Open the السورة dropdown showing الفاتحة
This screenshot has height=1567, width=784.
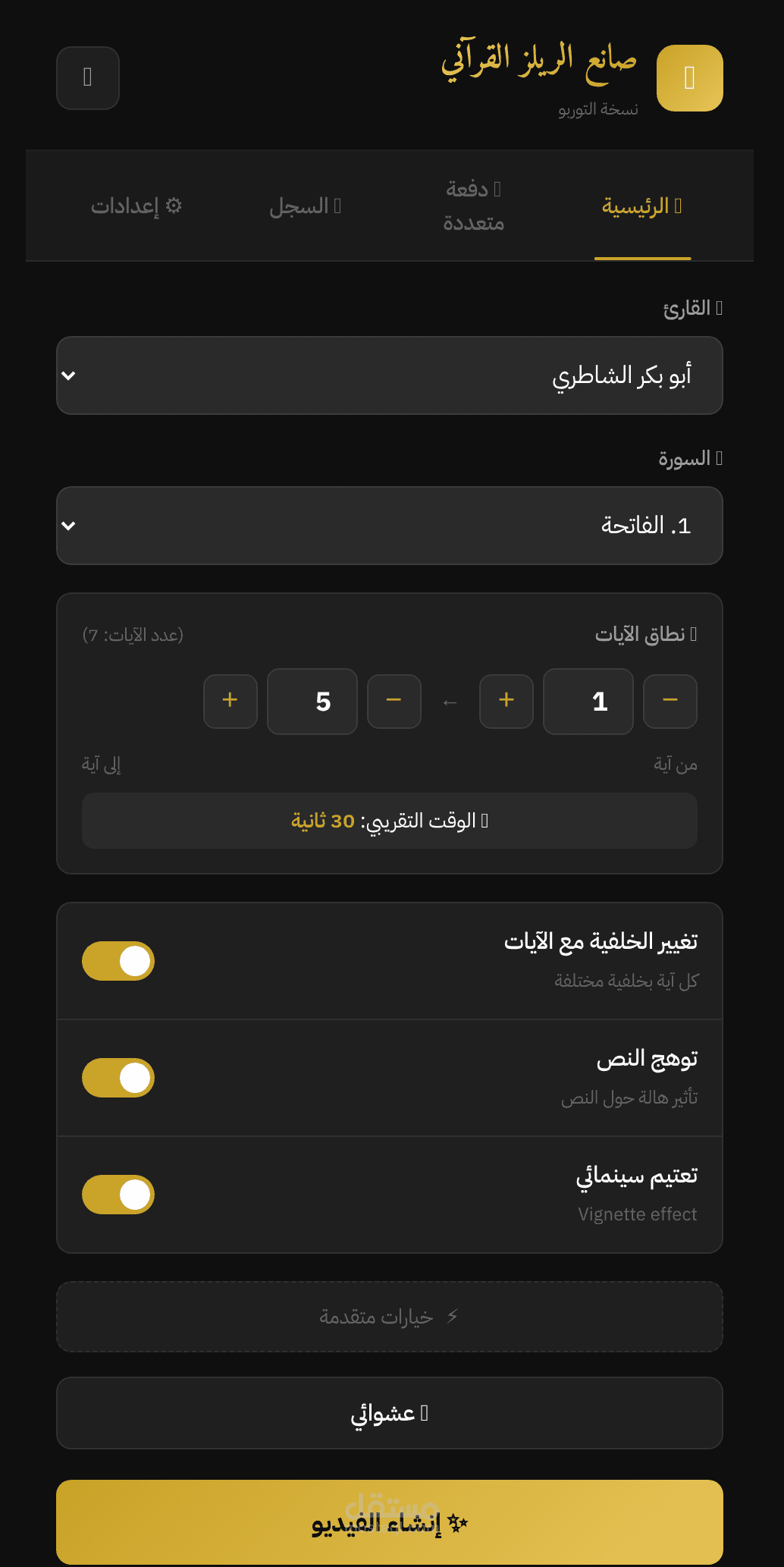[x=390, y=525]
